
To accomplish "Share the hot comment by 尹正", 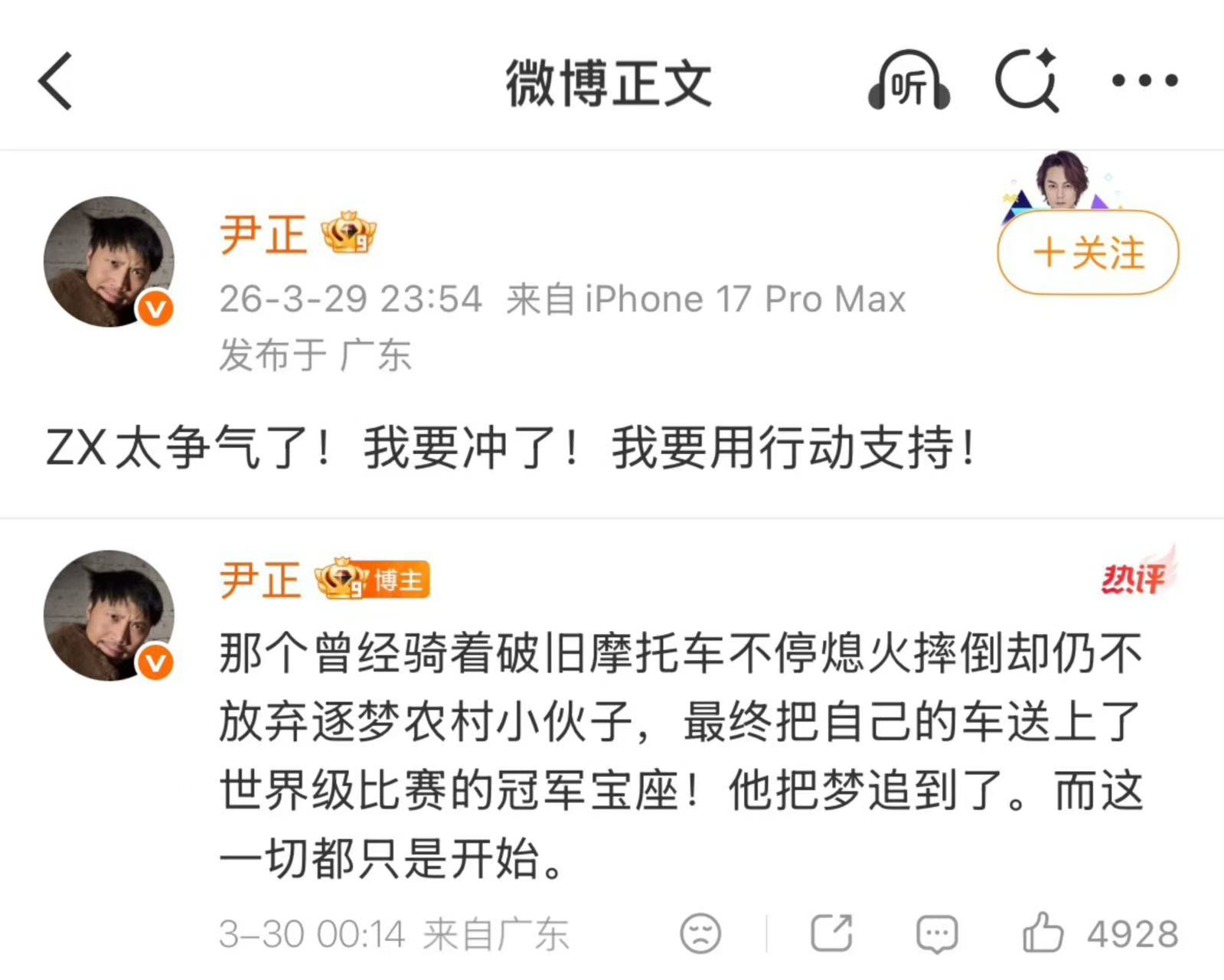I will coord(831,933).
